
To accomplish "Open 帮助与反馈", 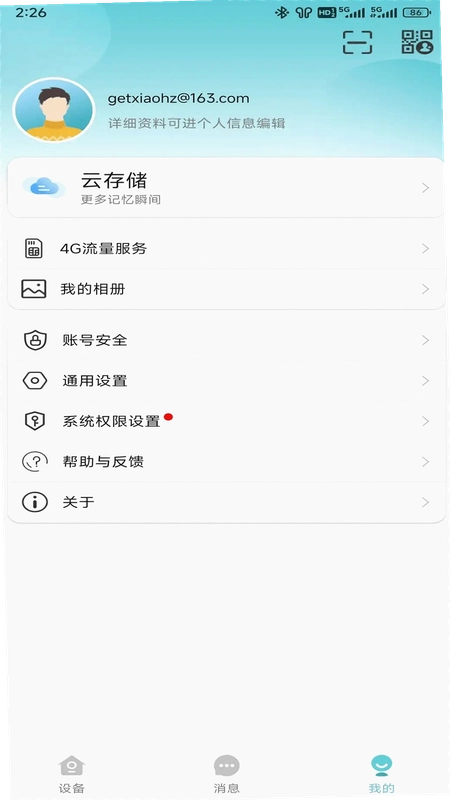I will point(226,462).
